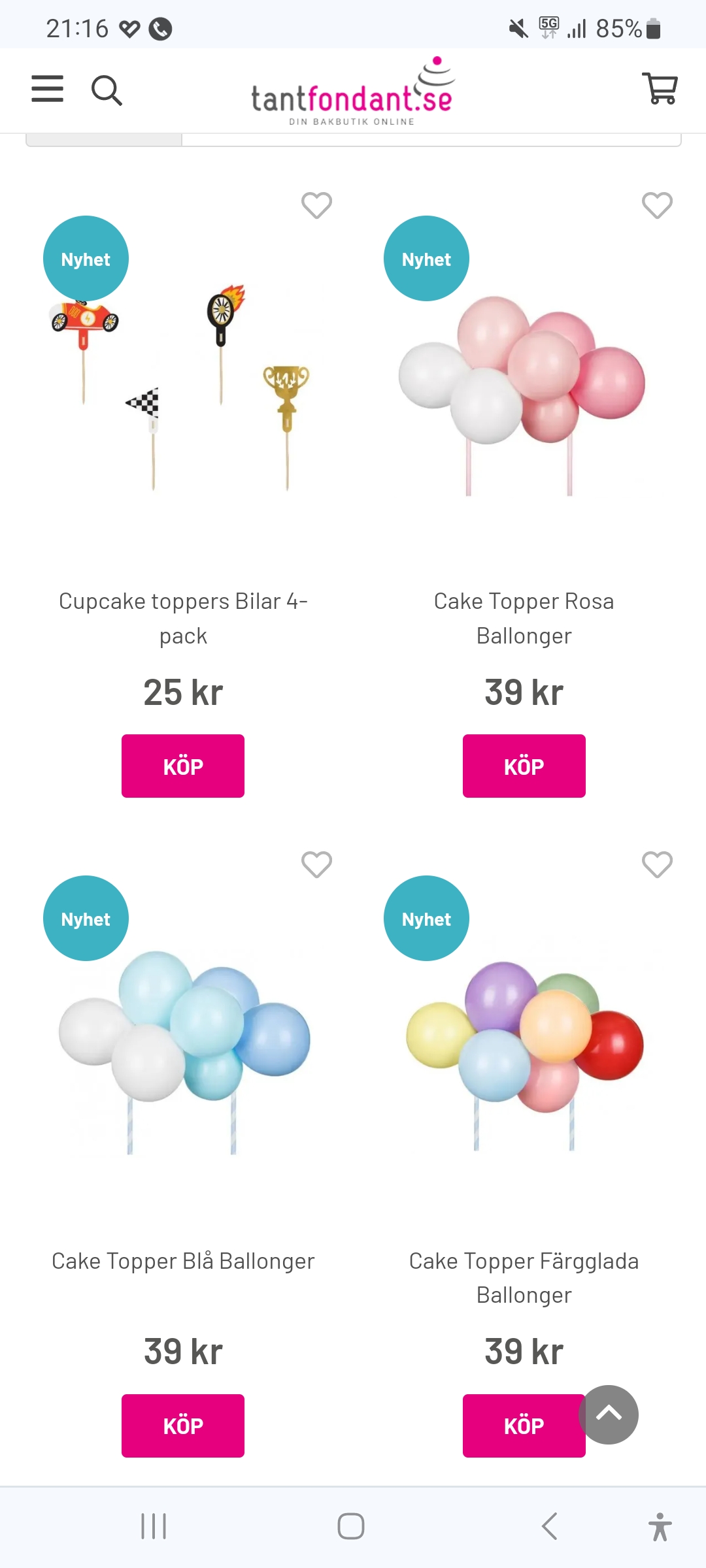The image size is (706, 1568).
Task: Open the hamburger menu
Action: (48, 89)
